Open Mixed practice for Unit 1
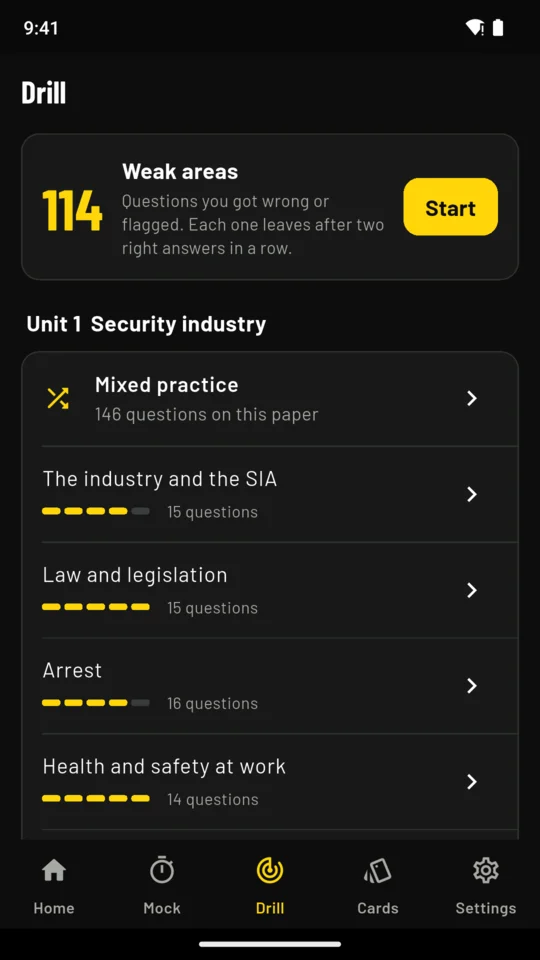This screenshot has height=960, width=540. pyautogui.click(x=270, y=399)
